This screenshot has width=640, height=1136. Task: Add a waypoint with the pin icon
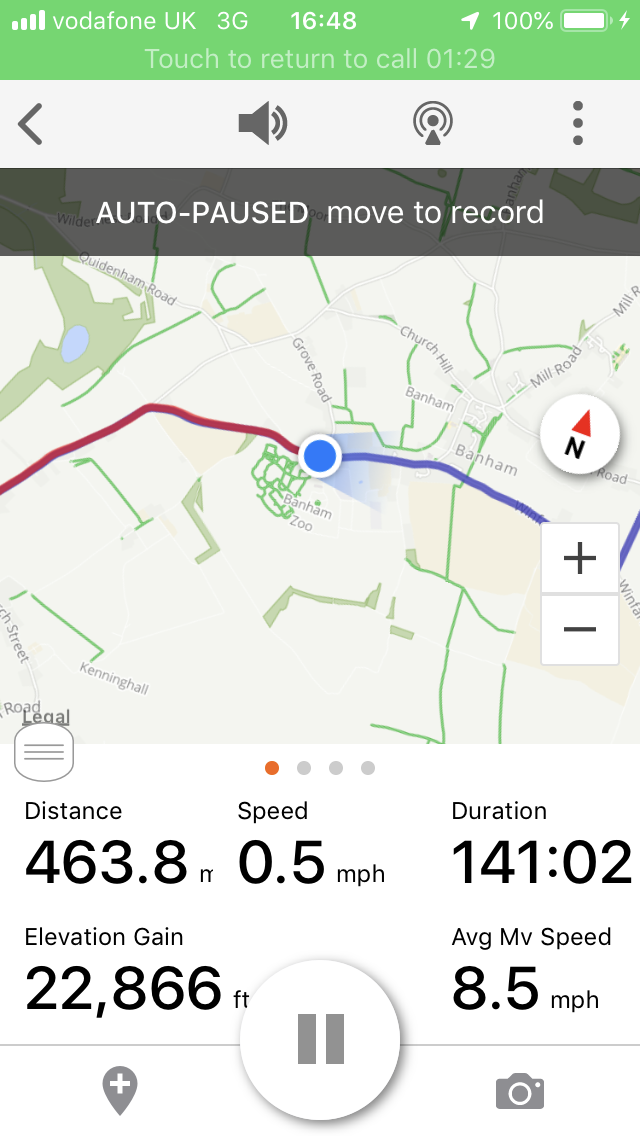point(119,1090)
